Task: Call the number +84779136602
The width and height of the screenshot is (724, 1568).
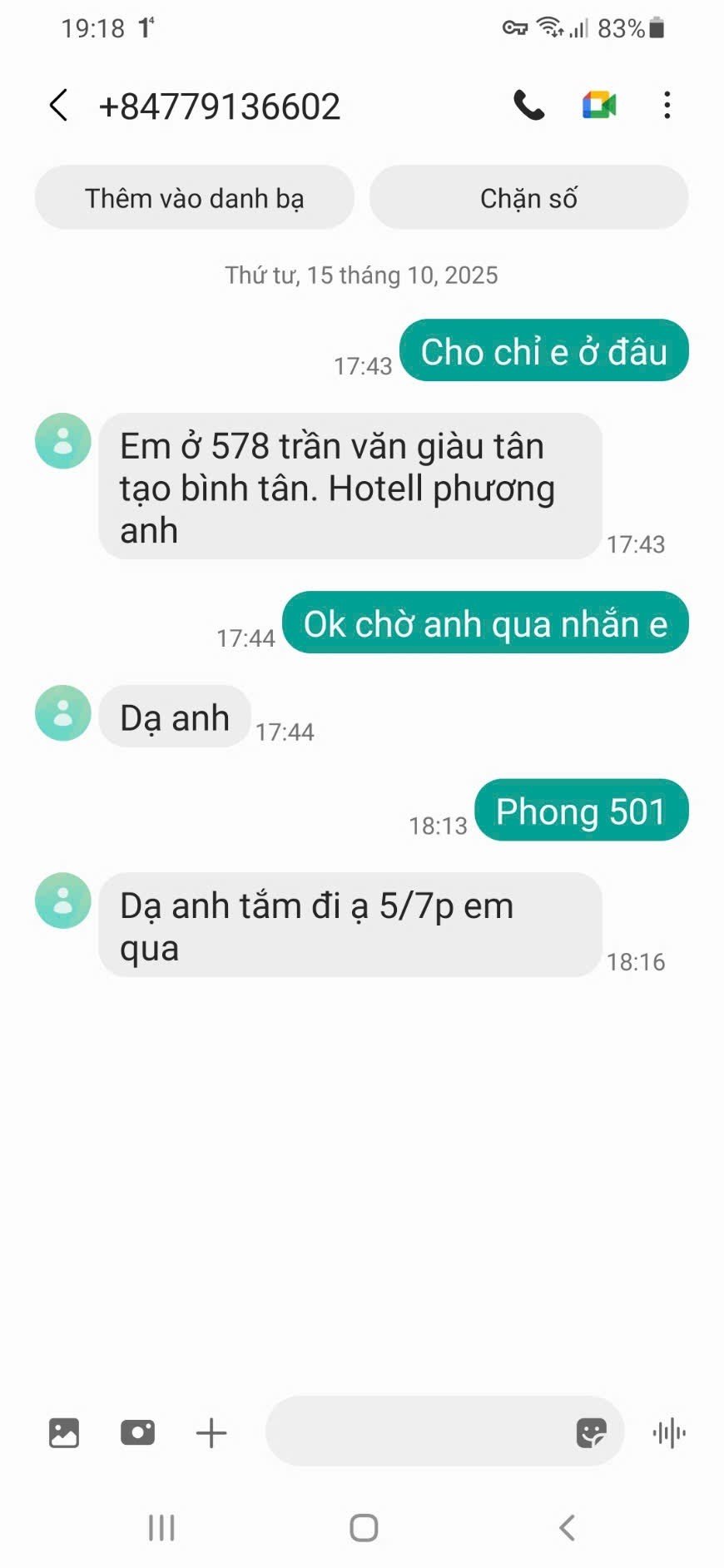Action: 528,106
